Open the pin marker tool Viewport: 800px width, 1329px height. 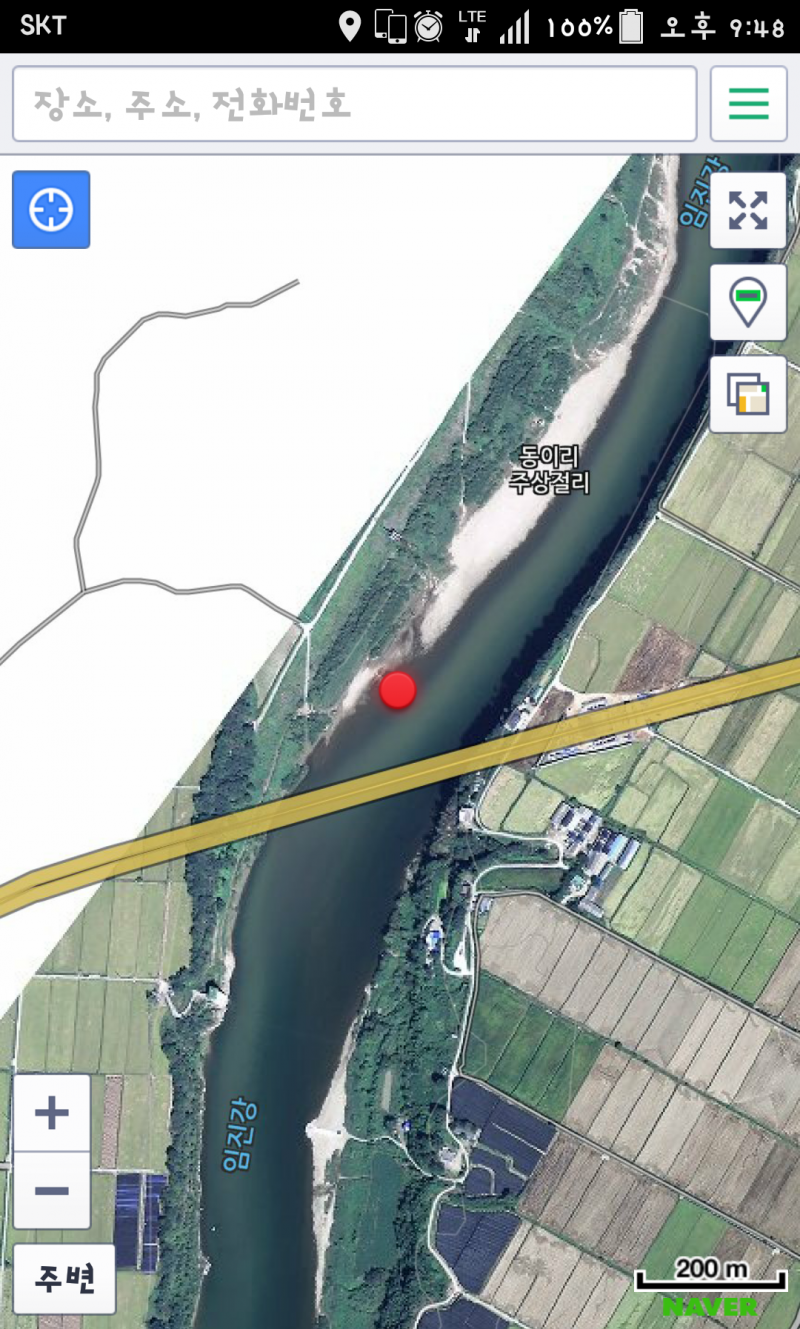point(748,302)
